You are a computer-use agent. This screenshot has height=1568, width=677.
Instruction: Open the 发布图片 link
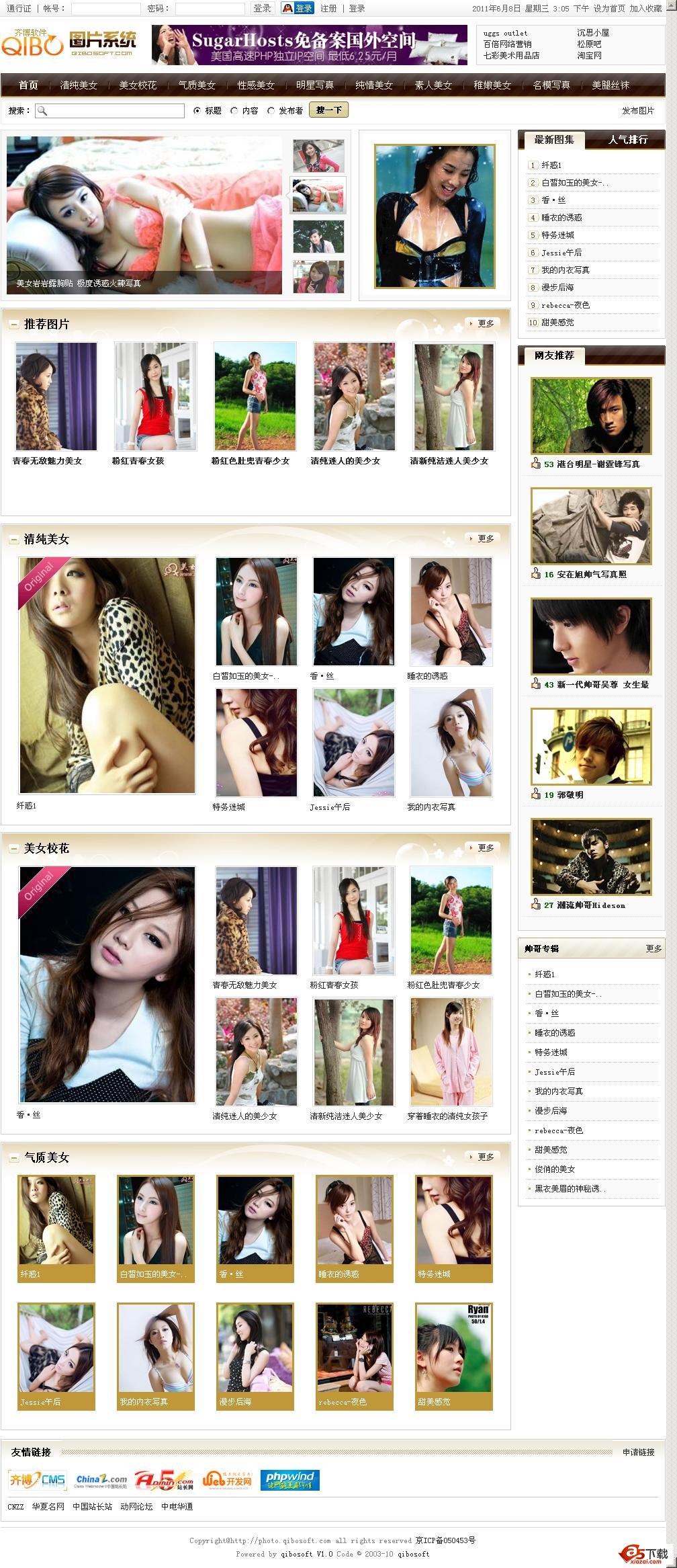[x=637, y=111]
